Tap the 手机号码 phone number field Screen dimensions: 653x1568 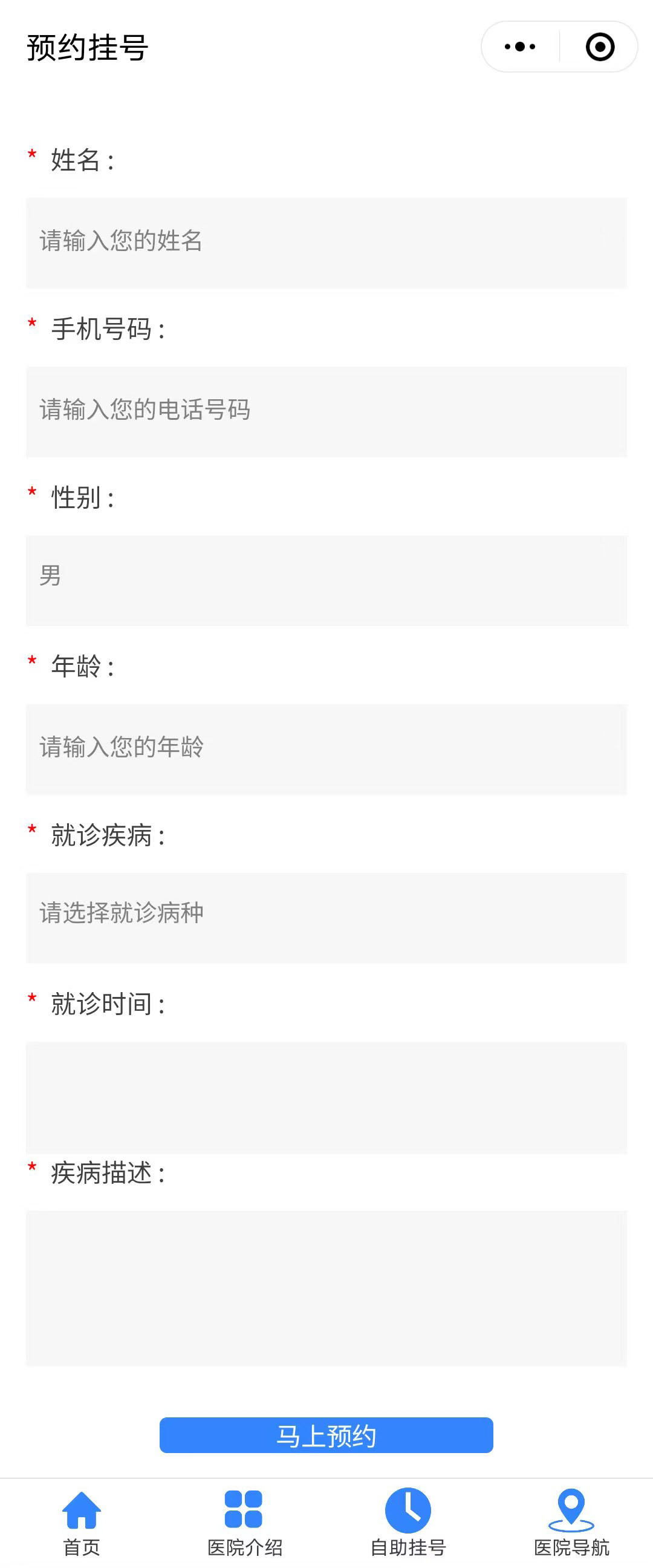[x=326, y=411]
